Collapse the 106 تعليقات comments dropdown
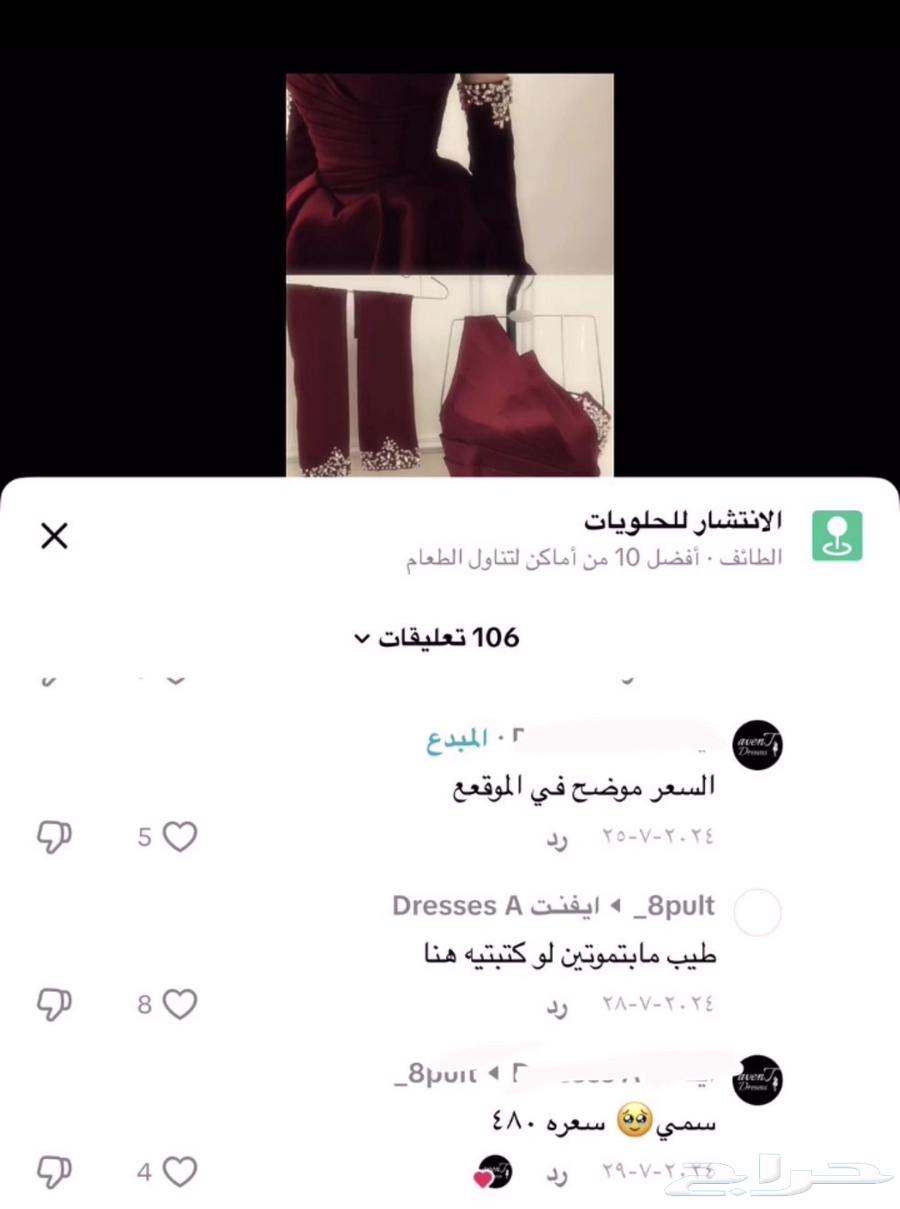Image resolution: width=900 pixels, height=1209 pixels. pyautogui.click(x=450, y=637)
